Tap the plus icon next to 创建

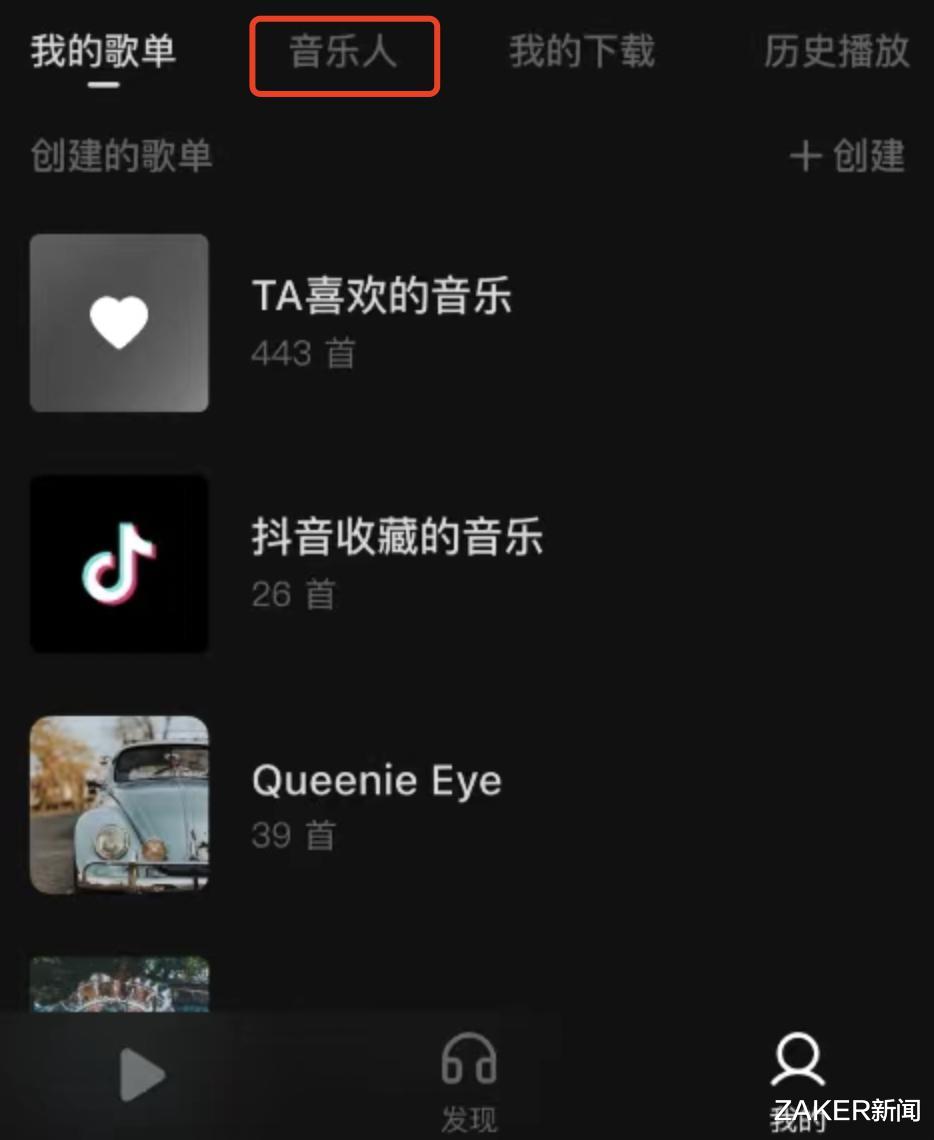point(806,156)
